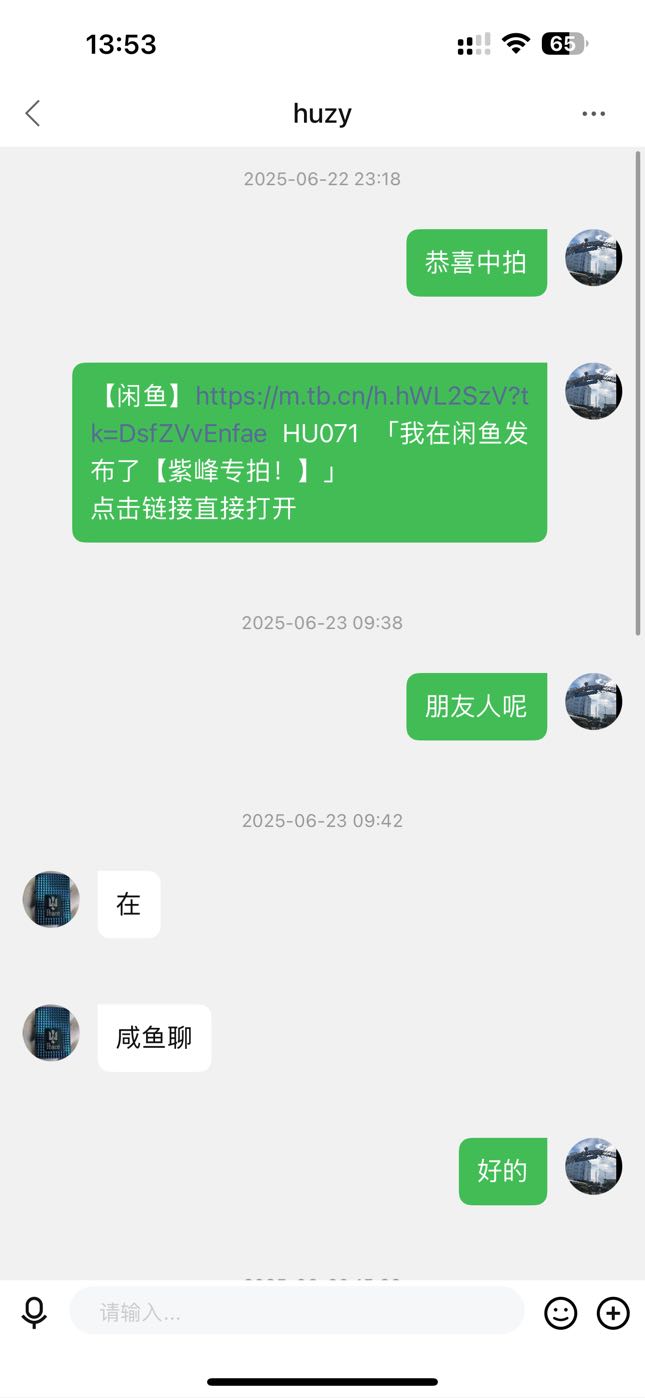The image size is (645, 1398).
Task: Focus the 请输入 message input field
Action: pos(296,1312)
